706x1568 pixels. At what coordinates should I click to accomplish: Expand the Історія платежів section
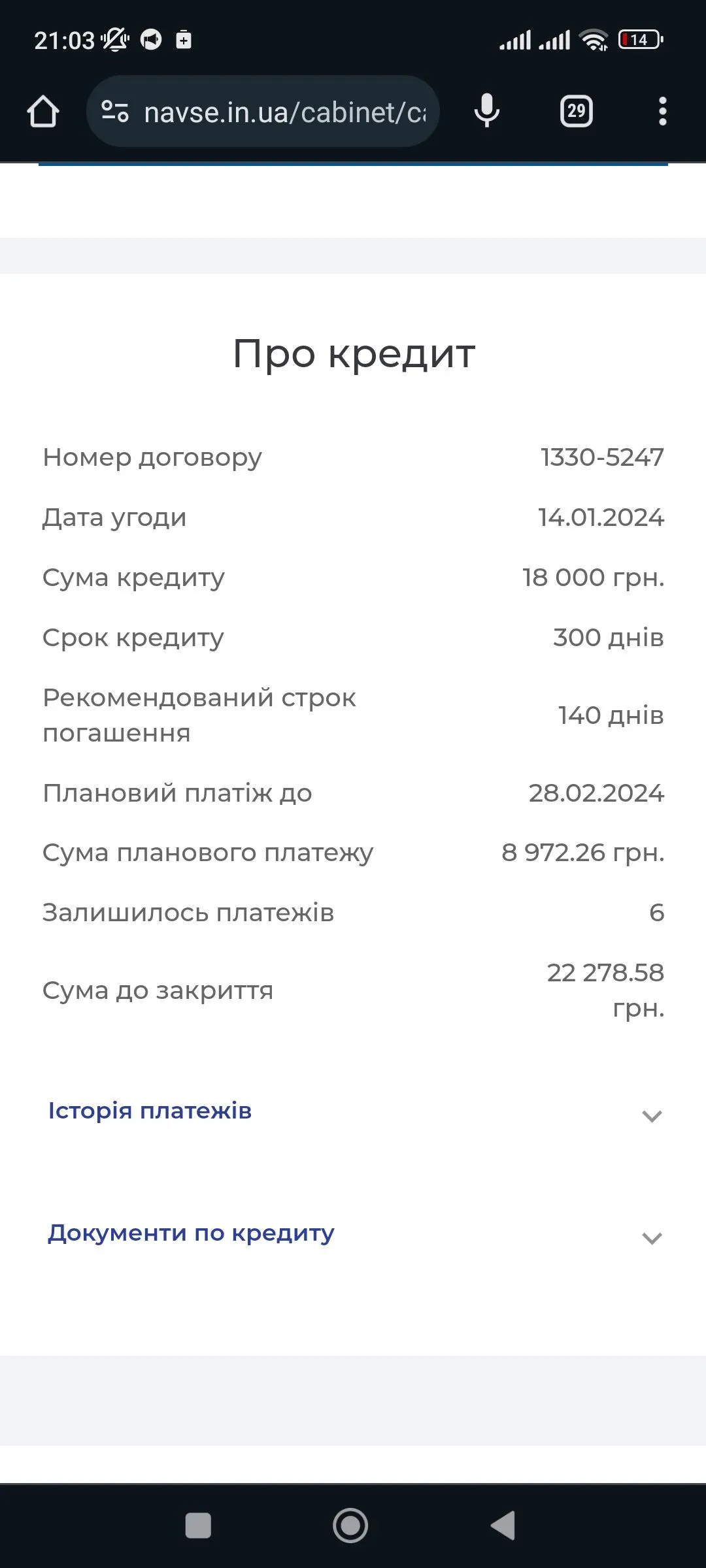coord(353,1112)
